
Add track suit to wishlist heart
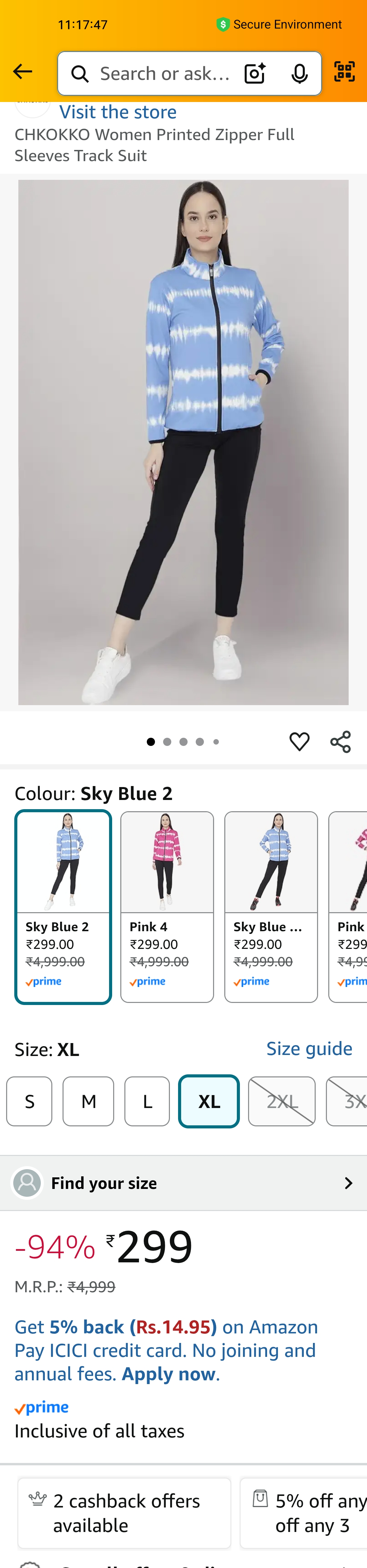[x=299, y=742]
